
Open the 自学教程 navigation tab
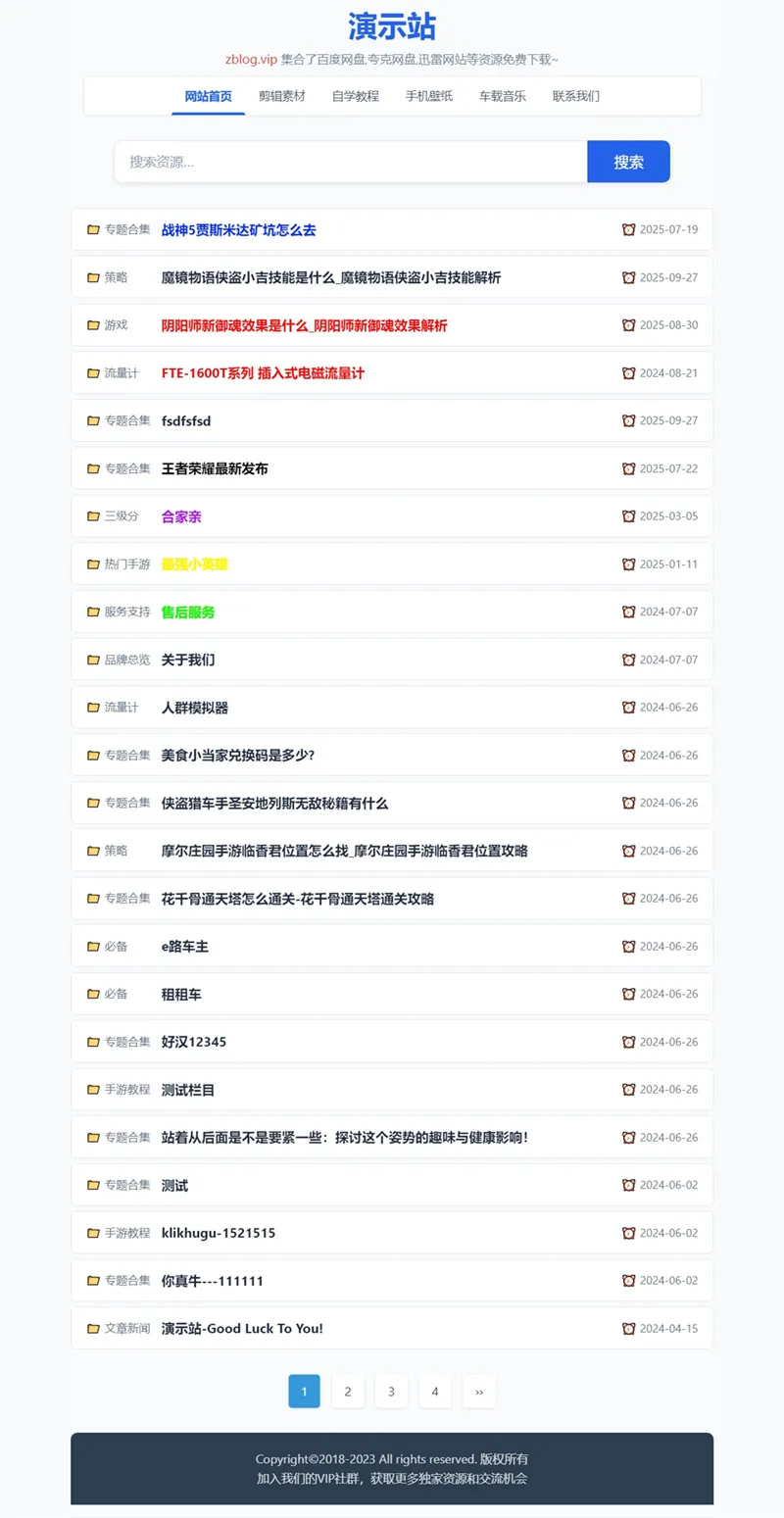(355, 96)
